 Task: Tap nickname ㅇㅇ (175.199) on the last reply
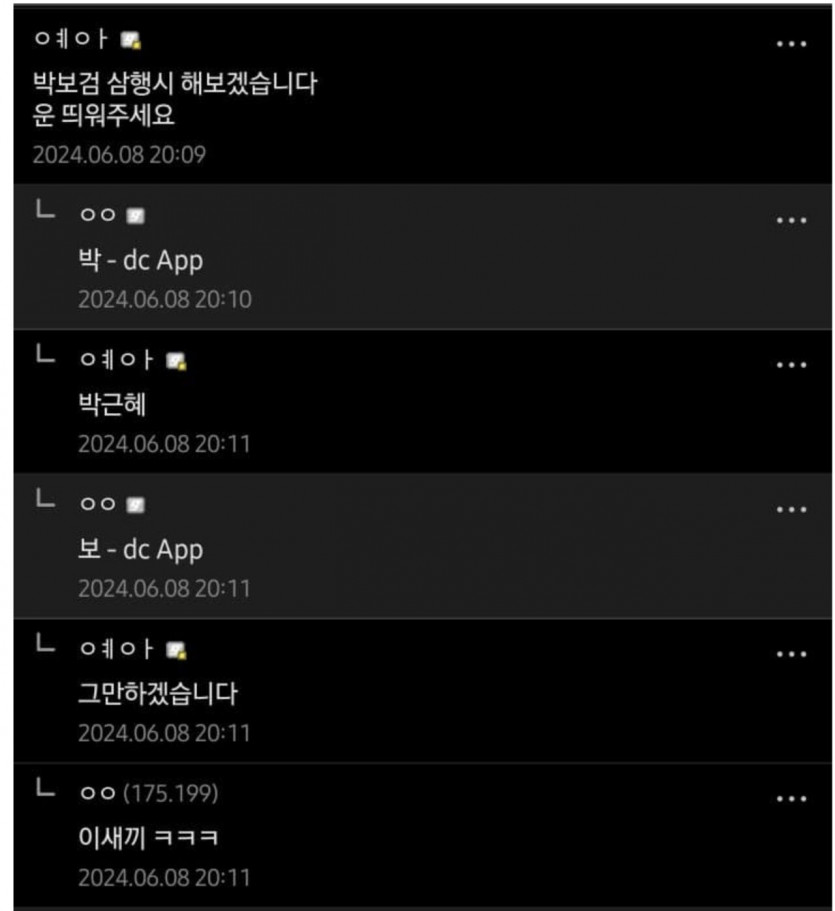click(148, 794)
